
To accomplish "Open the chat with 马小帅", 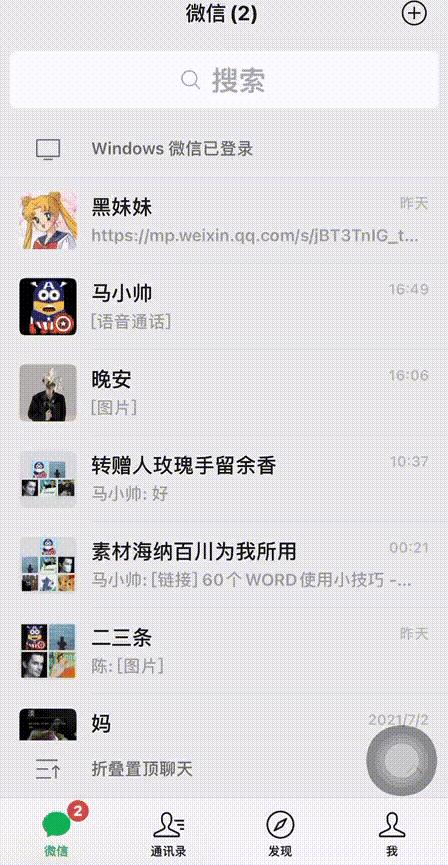I will 224,307.
